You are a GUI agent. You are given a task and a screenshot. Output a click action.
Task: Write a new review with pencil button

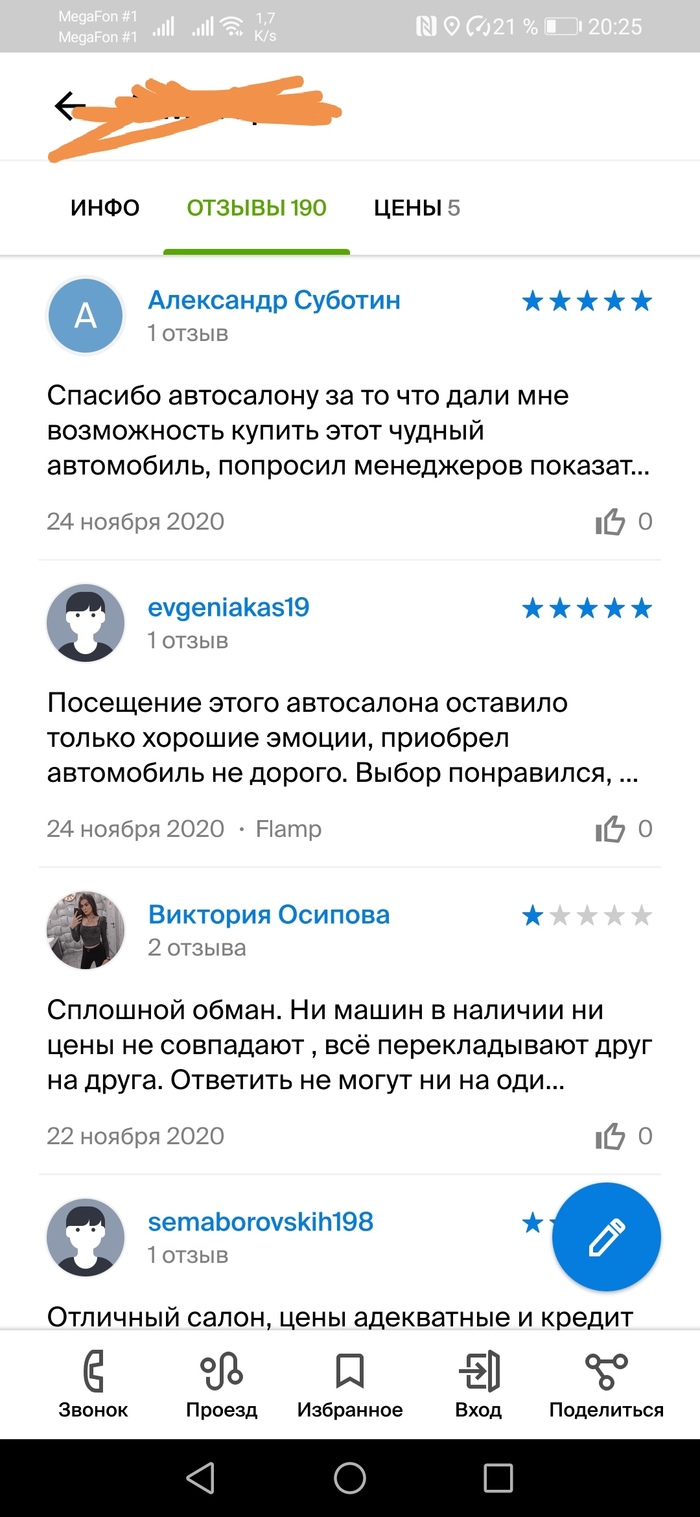(x=606, y=1237)
